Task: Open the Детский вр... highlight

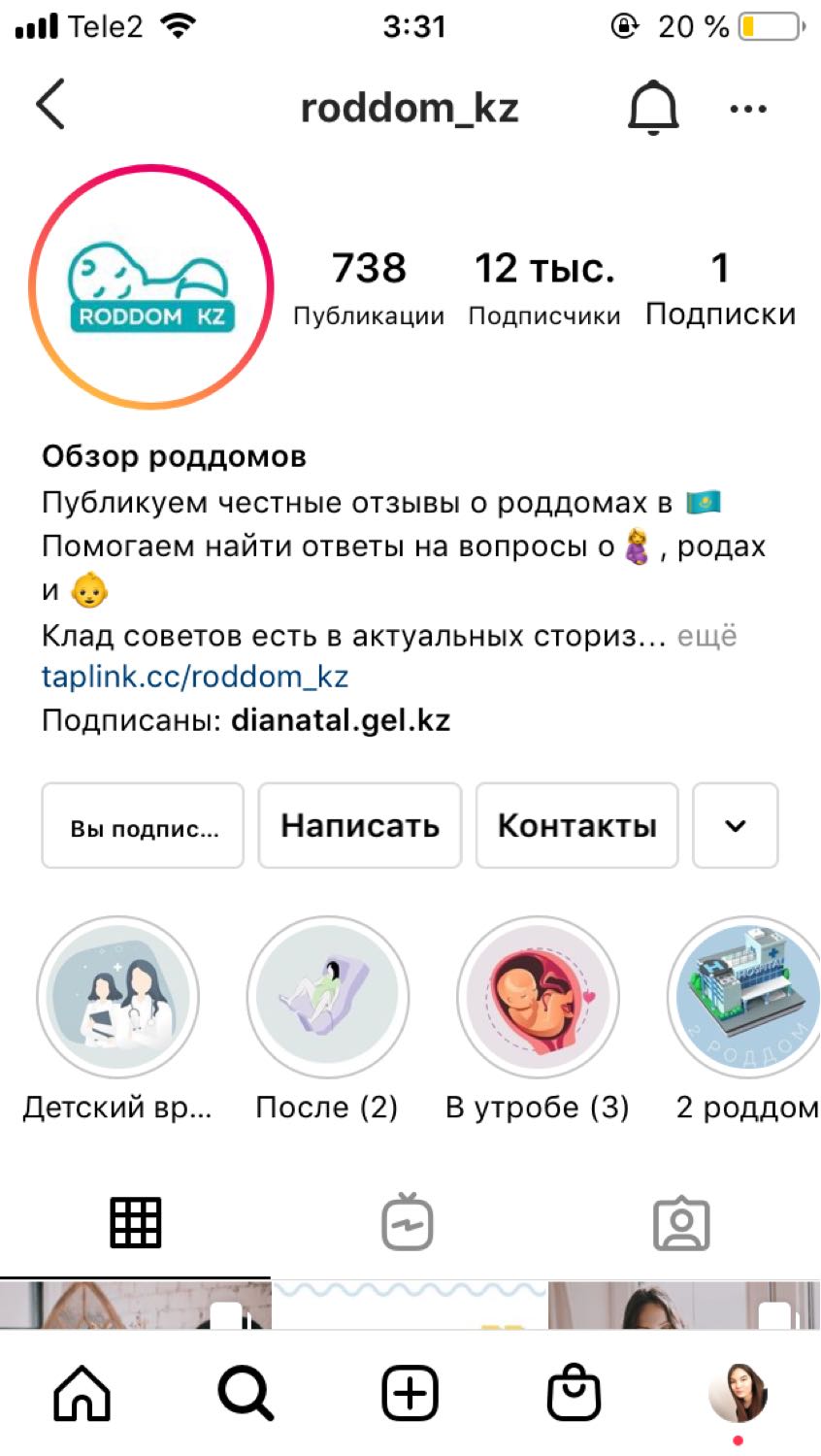Action: (x=117, y=998)
